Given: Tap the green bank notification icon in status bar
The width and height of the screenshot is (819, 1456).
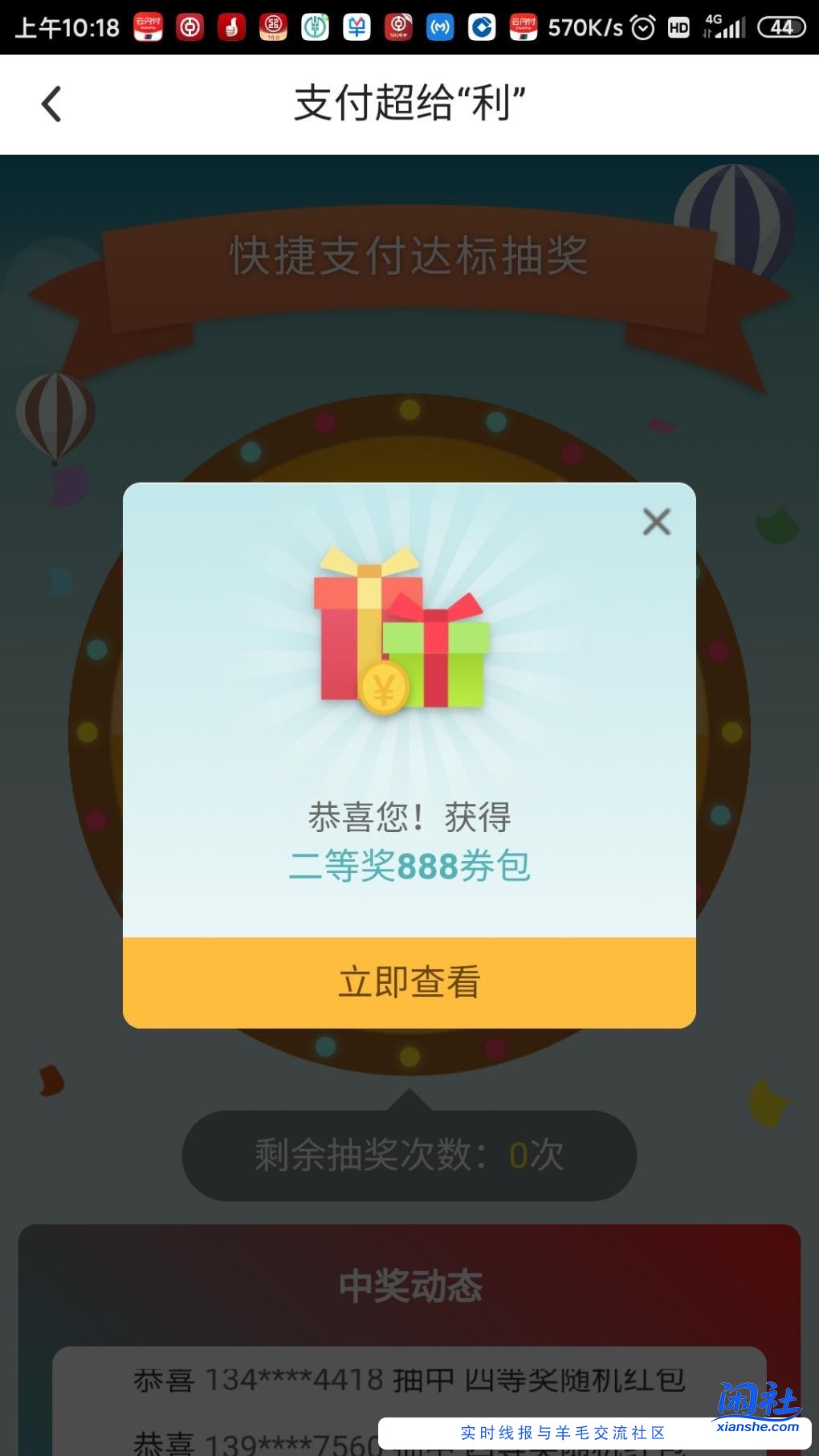Looking at the screenshot, I should 315,27.
